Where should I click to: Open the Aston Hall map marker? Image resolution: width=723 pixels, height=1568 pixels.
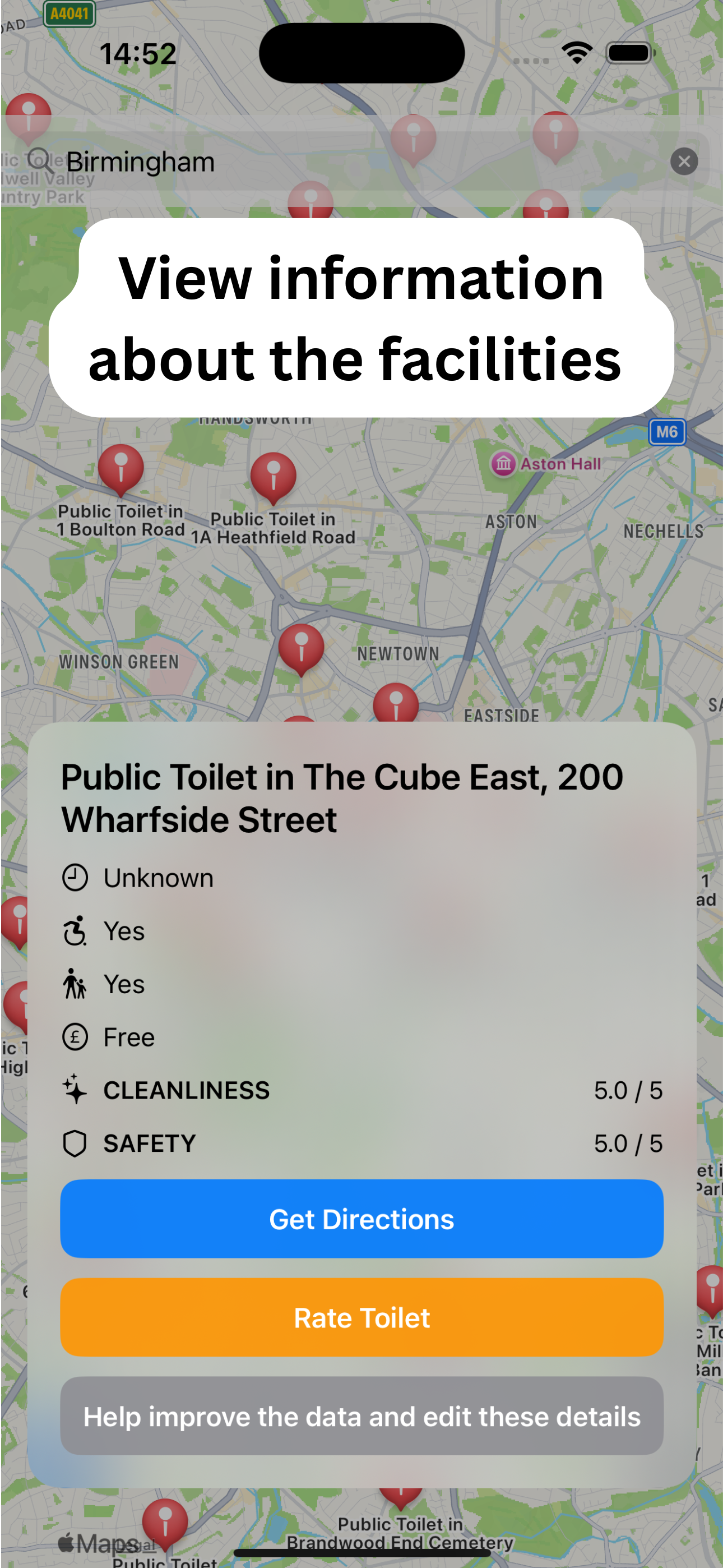[503, 464]
